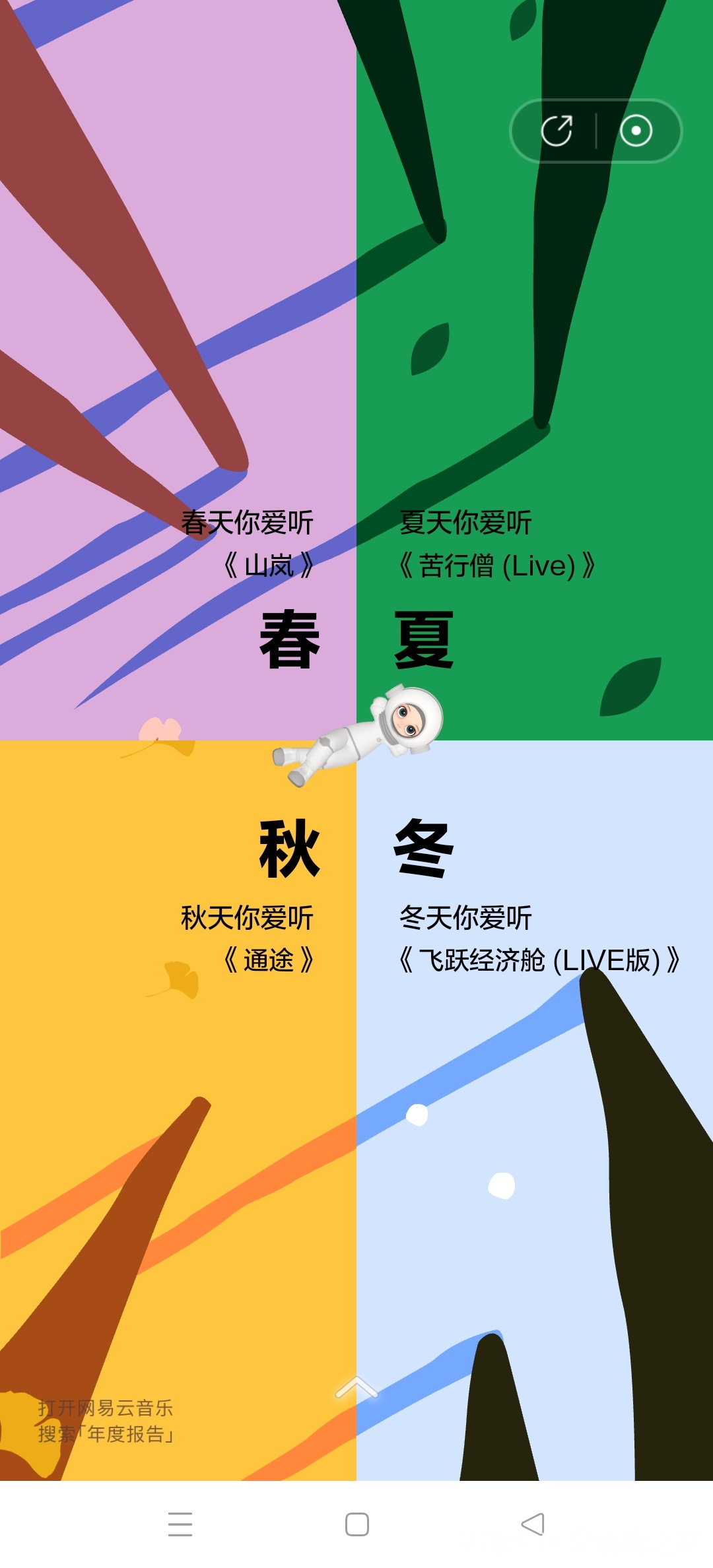This screenshot has width=713, height=1568.
Task: Tap the circle close icon in the capsule
Action: pos(636,131)
